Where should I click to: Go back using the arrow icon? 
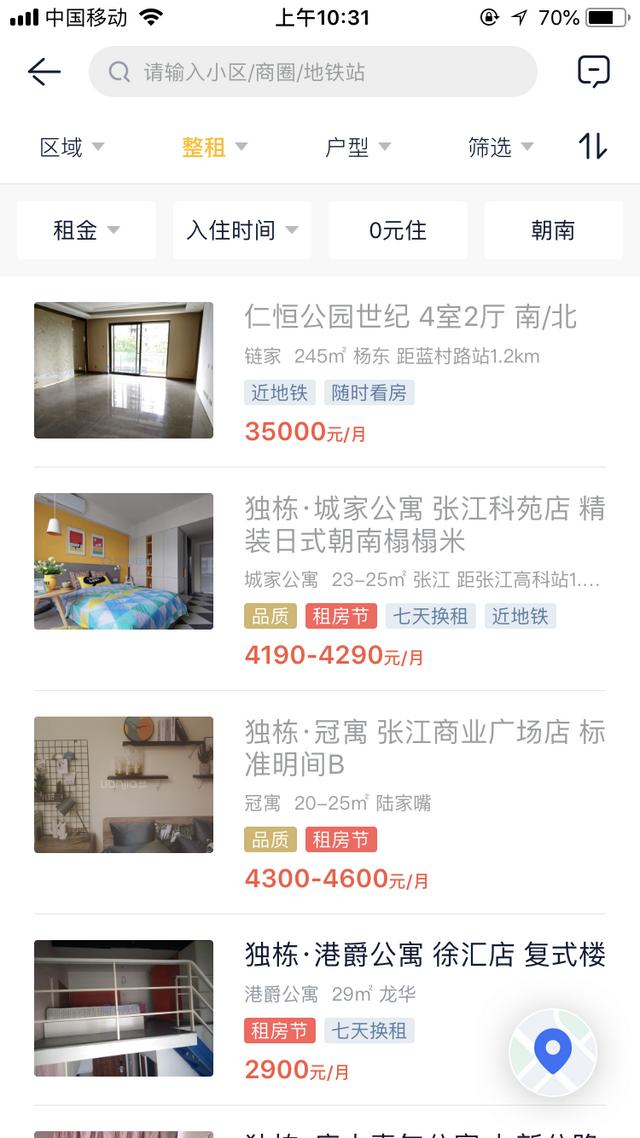pos(44,72)
